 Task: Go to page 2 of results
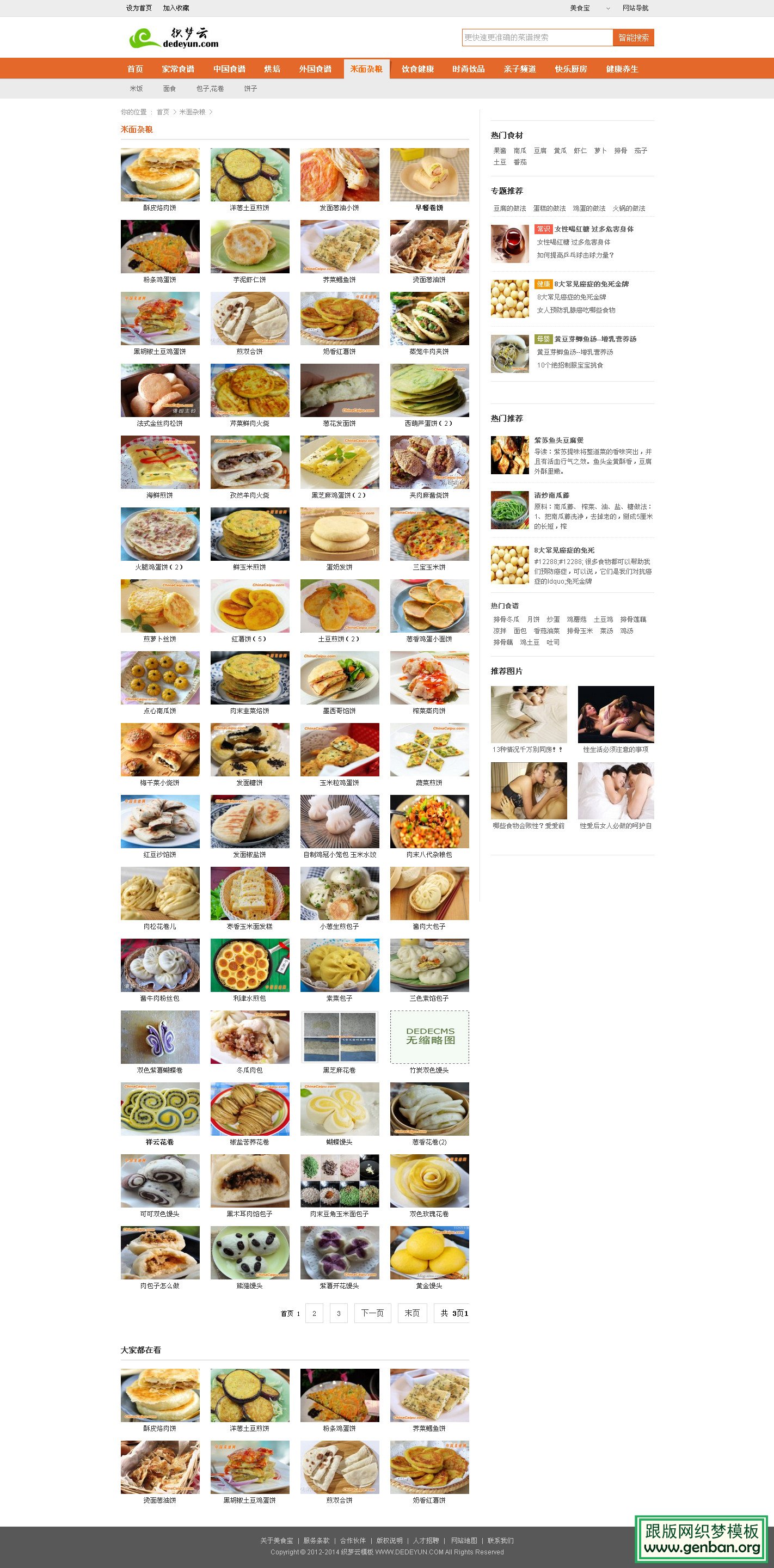314,1313
